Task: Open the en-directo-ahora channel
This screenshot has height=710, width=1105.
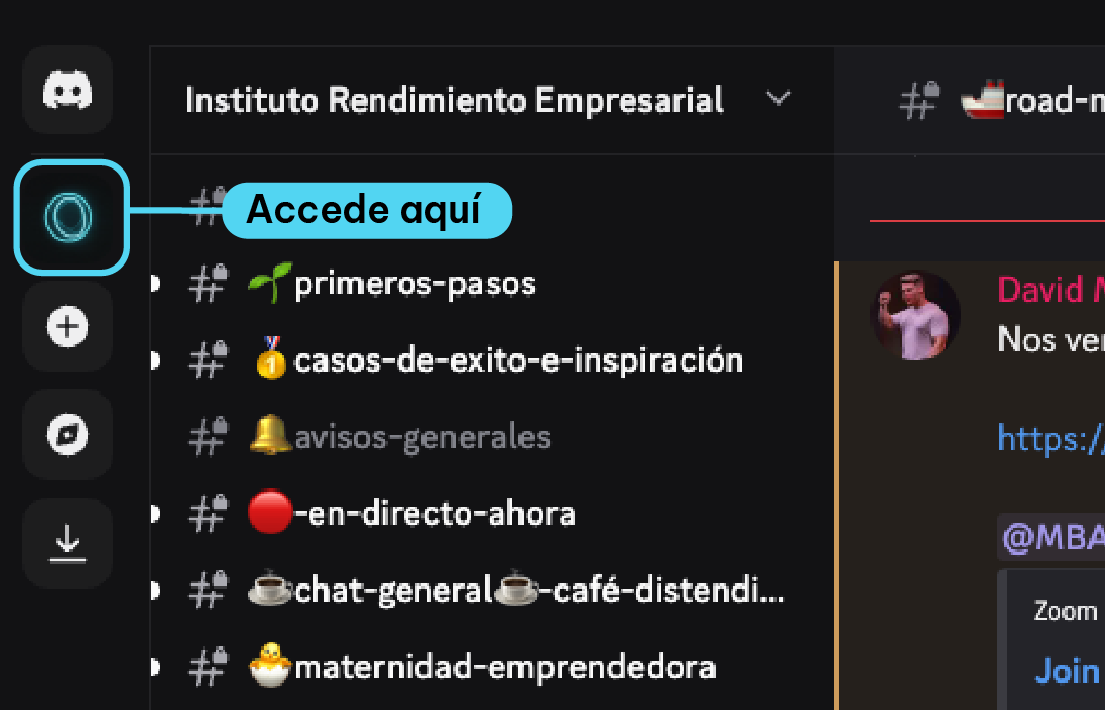Action: (x=434, y=514)
